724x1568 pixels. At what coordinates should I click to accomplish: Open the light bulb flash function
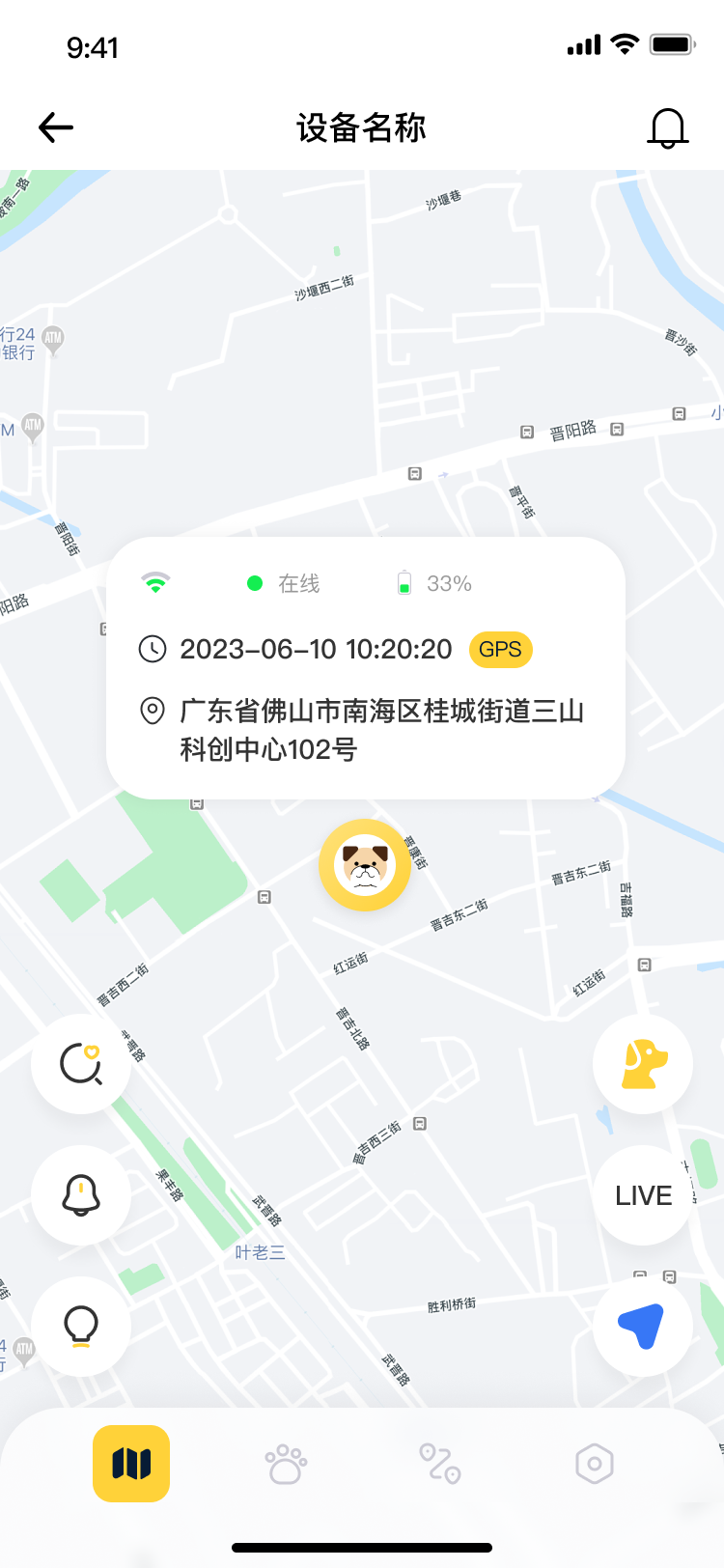(x=81, y=1327)
